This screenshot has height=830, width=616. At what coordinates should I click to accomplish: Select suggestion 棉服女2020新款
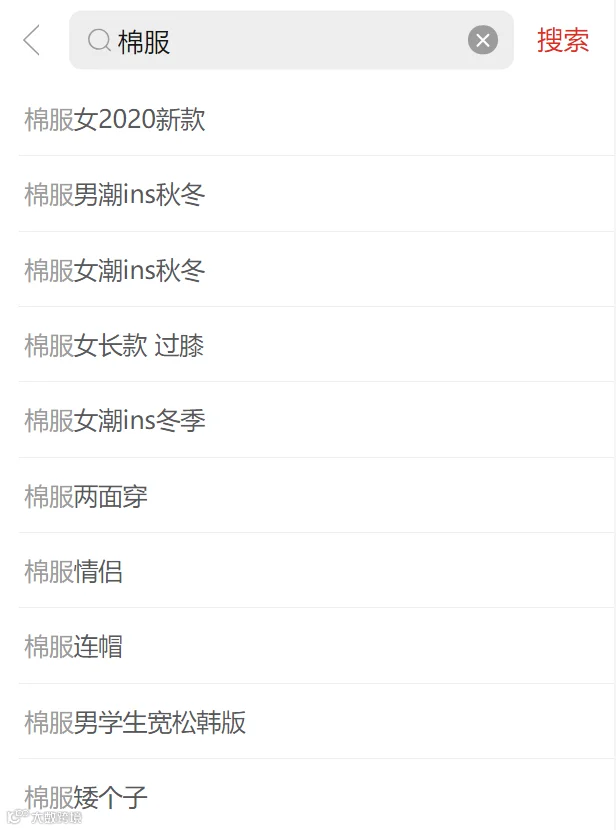coord(316,119)
